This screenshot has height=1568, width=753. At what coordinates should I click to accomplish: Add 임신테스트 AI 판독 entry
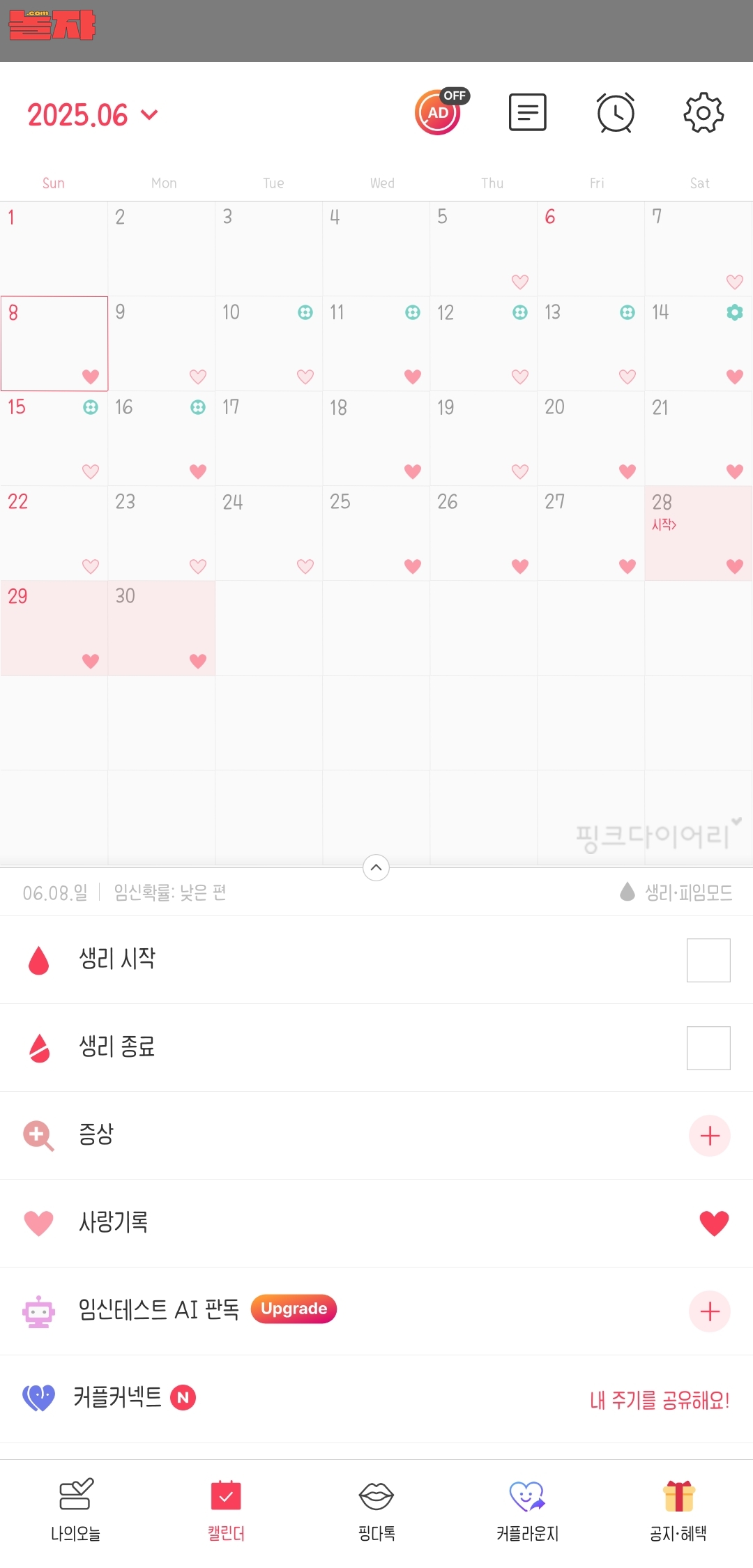[709, 1311]
